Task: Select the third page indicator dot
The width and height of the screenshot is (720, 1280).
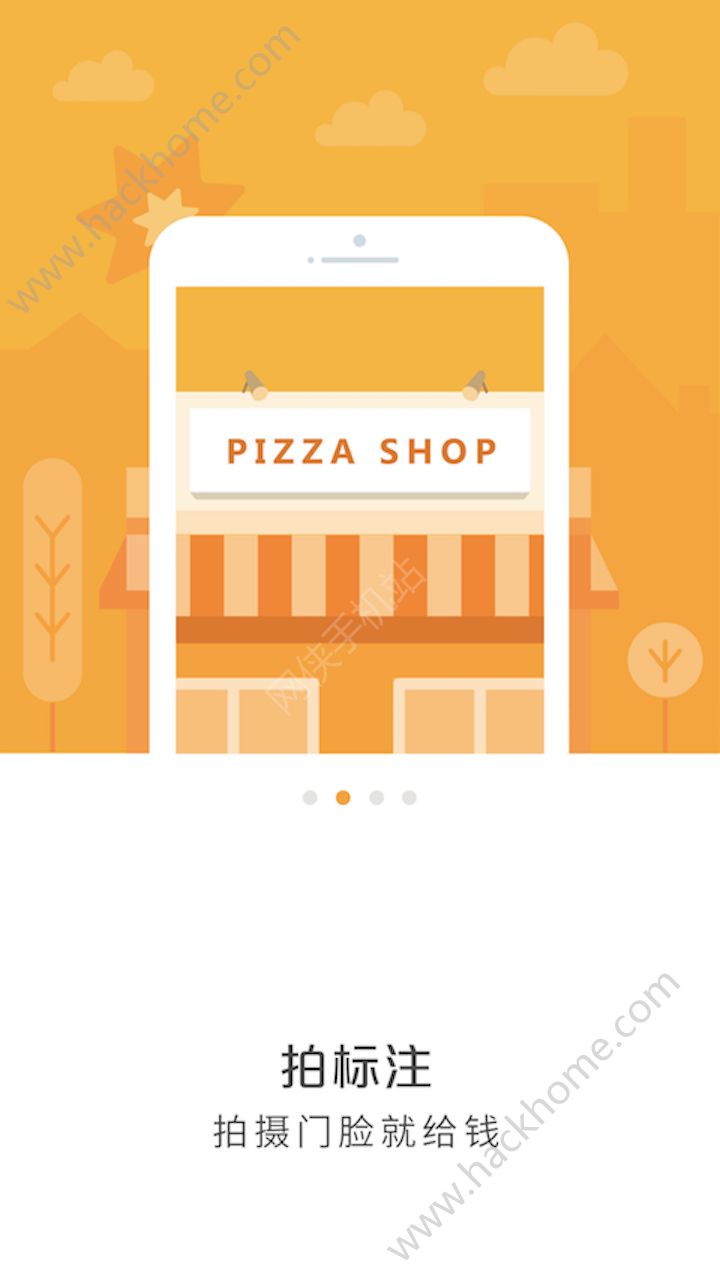Action: click(x=376, y=797)
